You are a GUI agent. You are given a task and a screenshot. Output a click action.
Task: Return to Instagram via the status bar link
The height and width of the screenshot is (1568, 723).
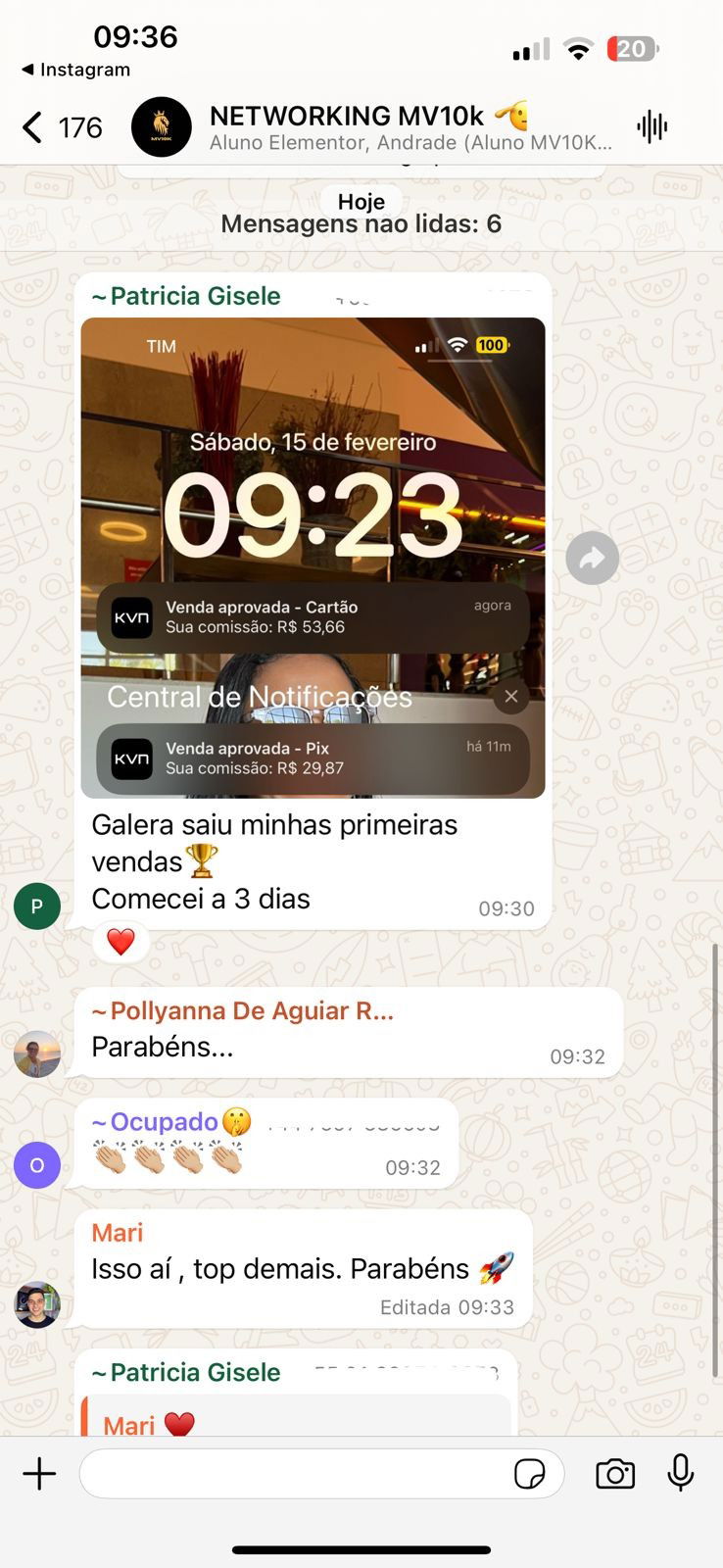pyautogui.click(x=76, y=70)
